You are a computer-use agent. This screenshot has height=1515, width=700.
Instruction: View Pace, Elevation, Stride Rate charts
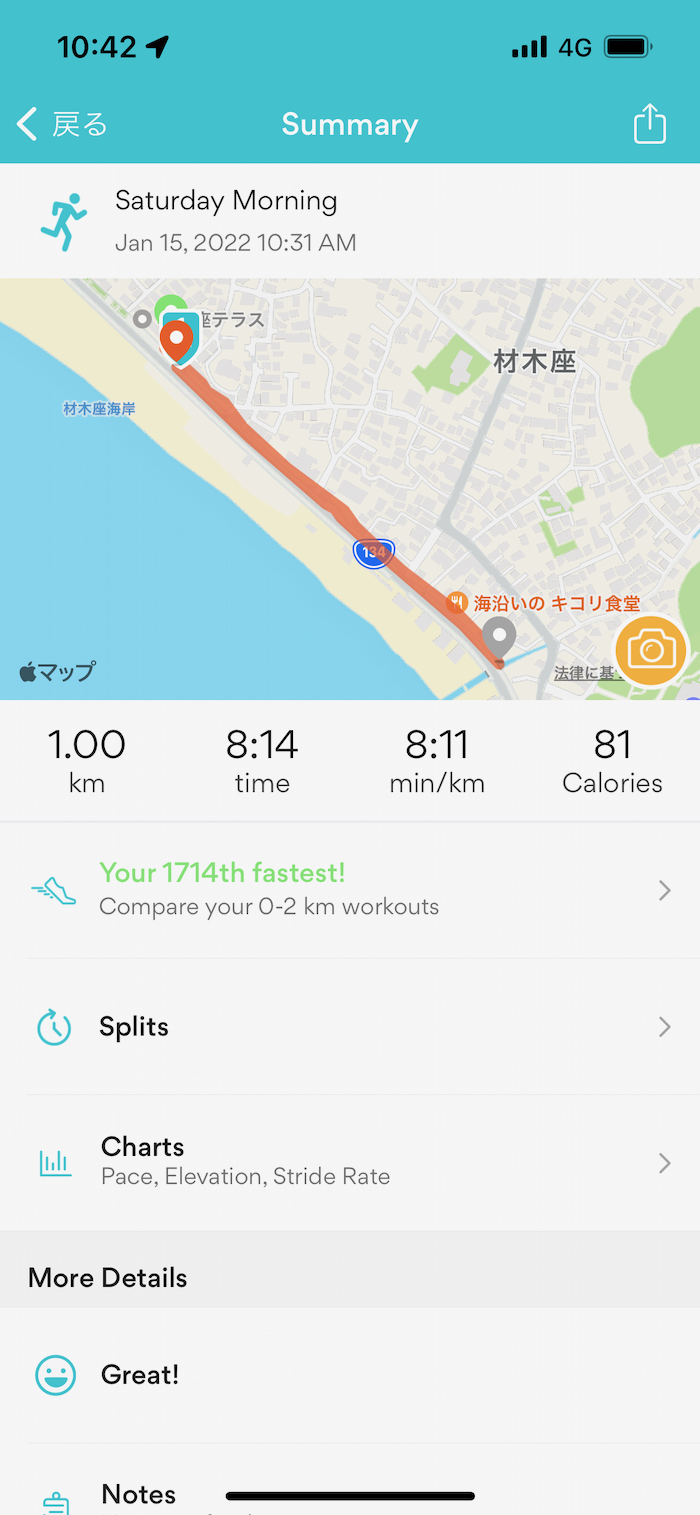click(x=350, y=1162)
